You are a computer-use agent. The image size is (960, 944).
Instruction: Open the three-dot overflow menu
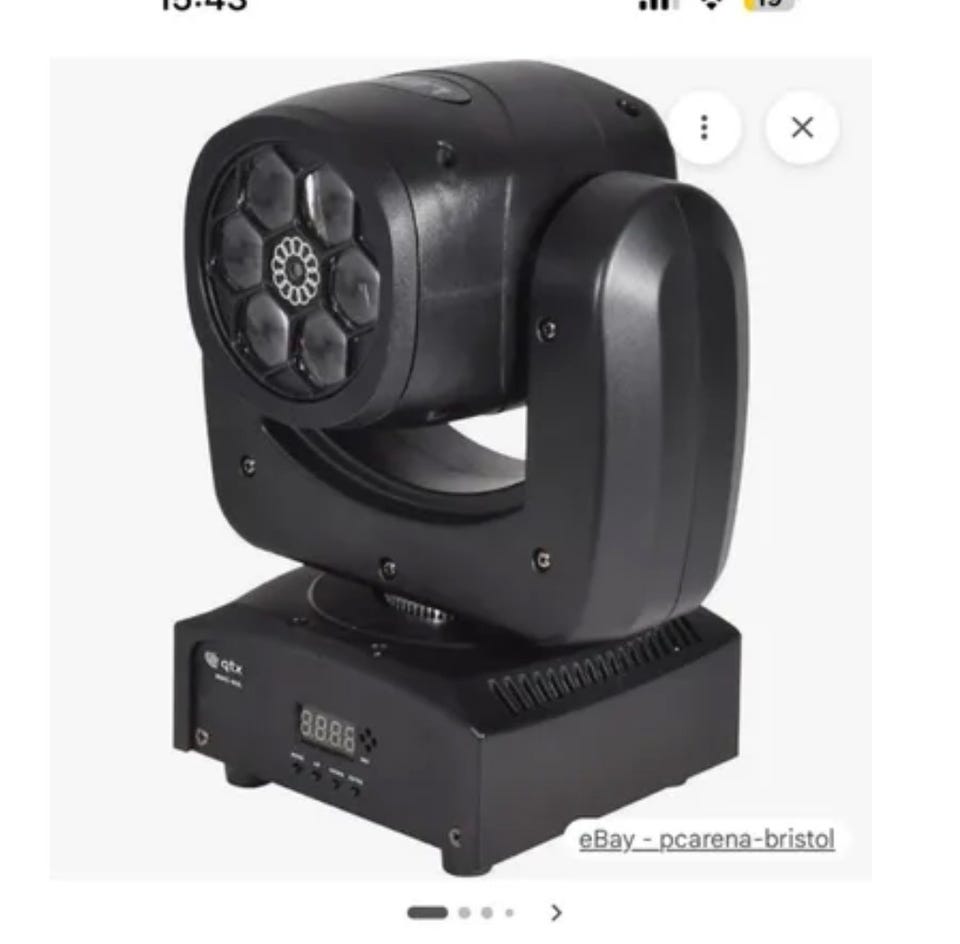704,128
